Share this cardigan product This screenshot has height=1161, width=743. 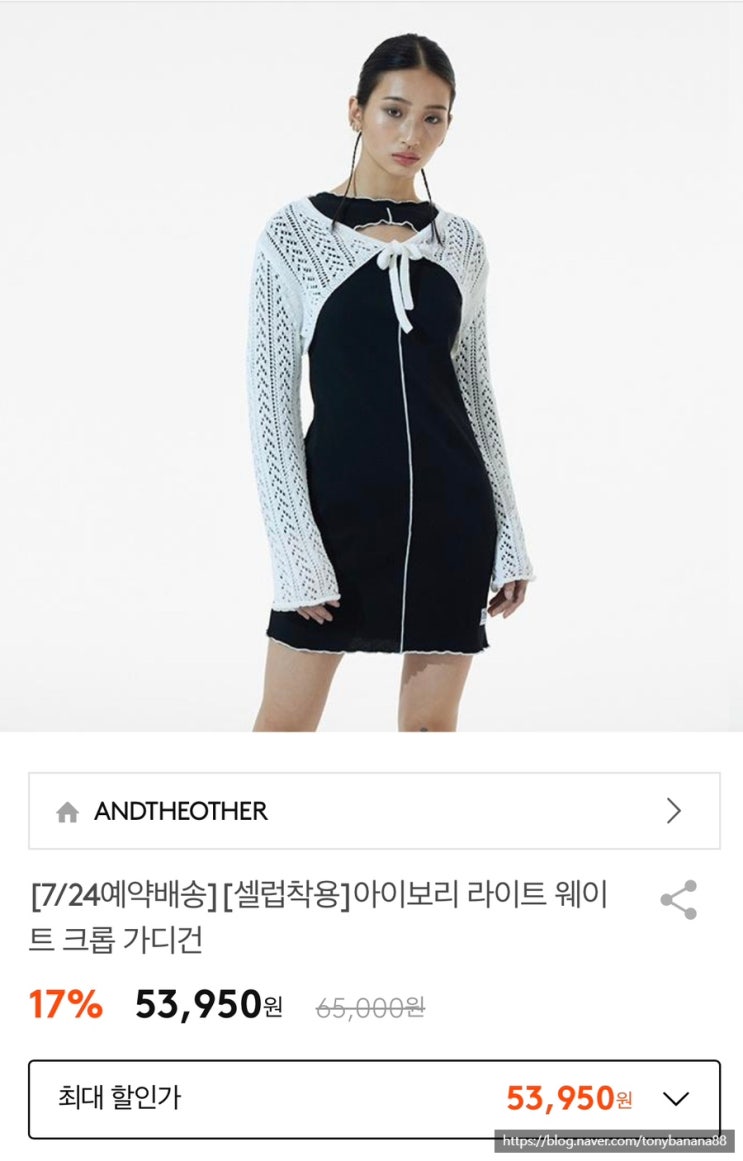pos(679,900)
